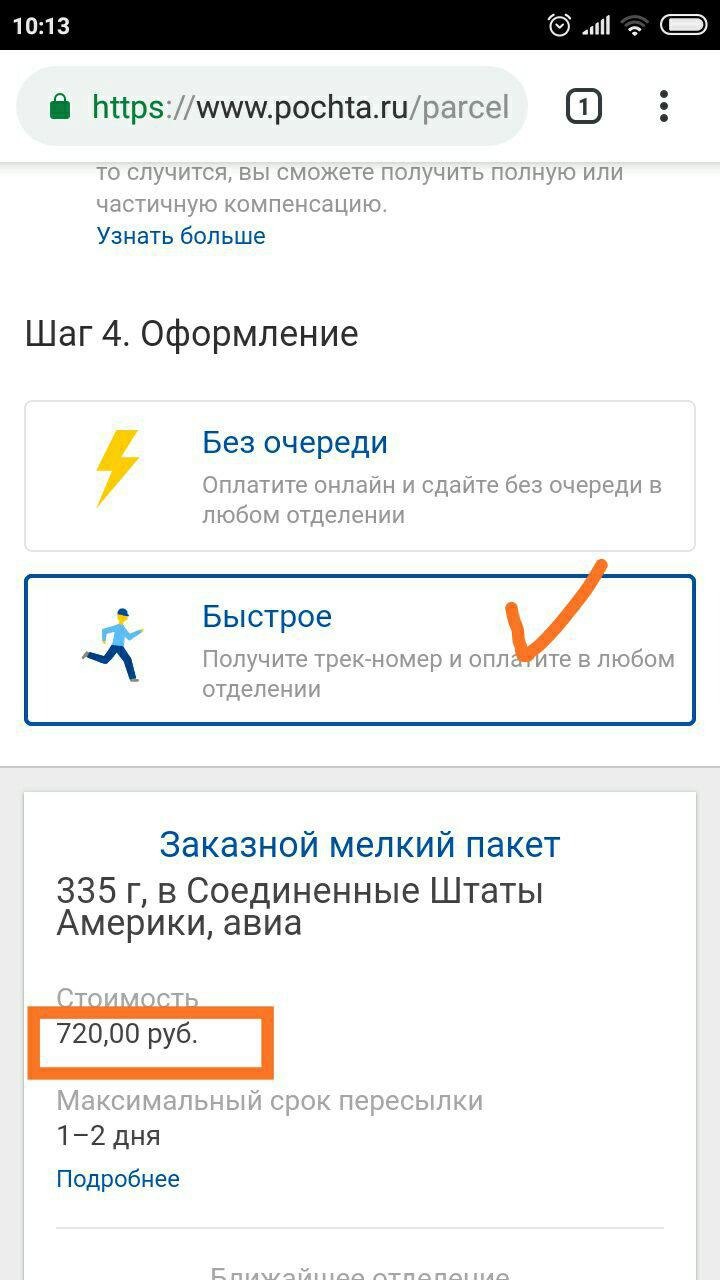Select the "Без очереди" option
Image resolution: width=720 pixels, height=1280 pixels.
click(360, 476)
